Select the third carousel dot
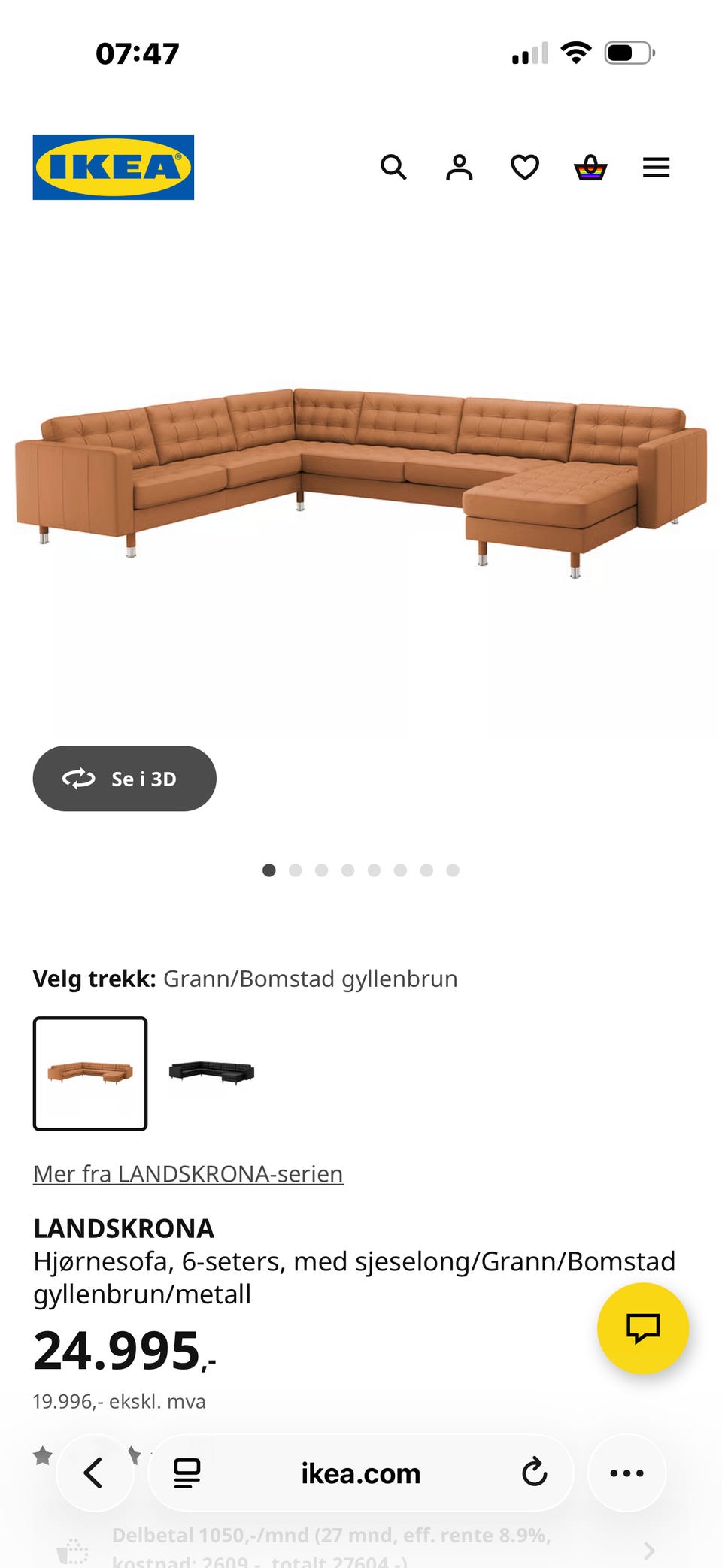The width and height of the screenshot is (722, 1568). click(322, 870)
